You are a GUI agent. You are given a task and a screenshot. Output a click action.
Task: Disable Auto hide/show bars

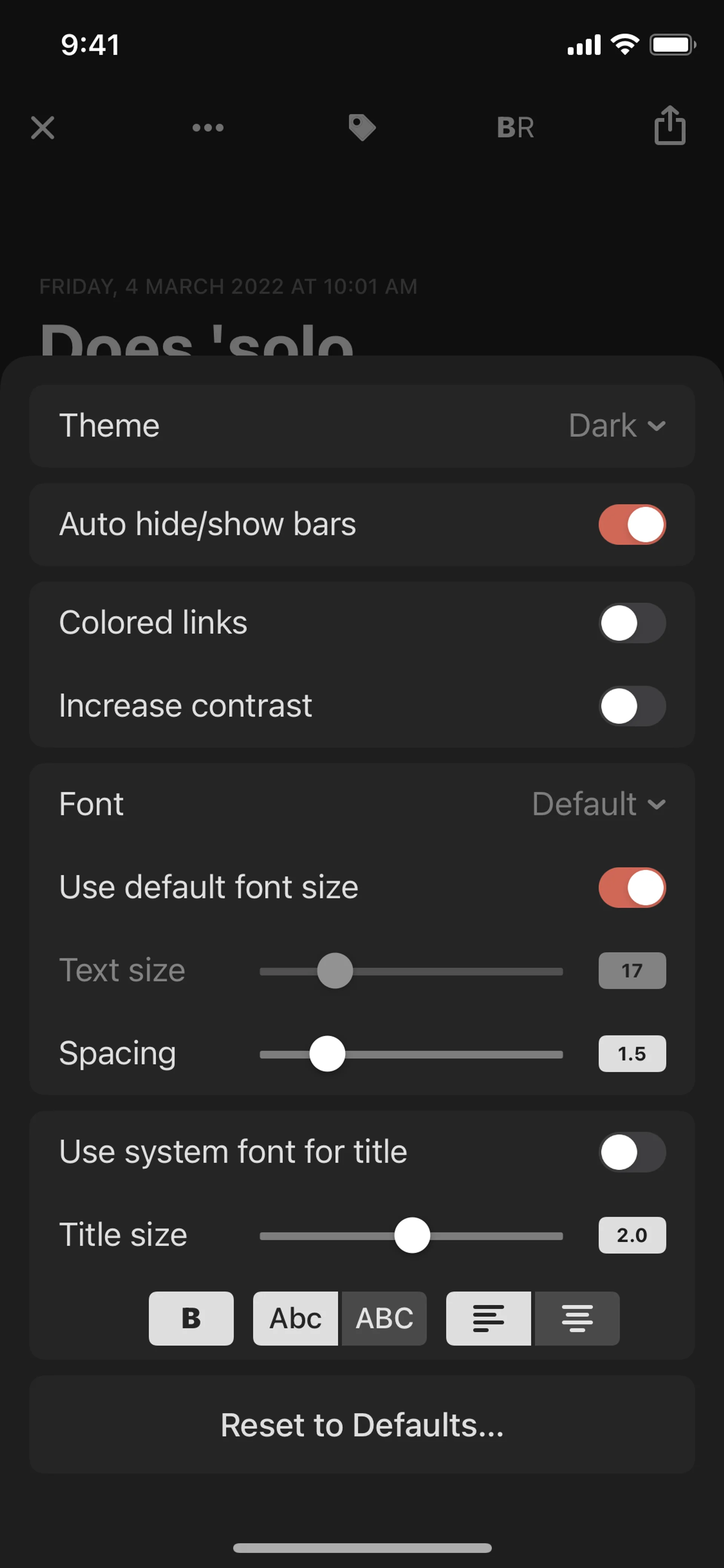[x=632, y=524]
